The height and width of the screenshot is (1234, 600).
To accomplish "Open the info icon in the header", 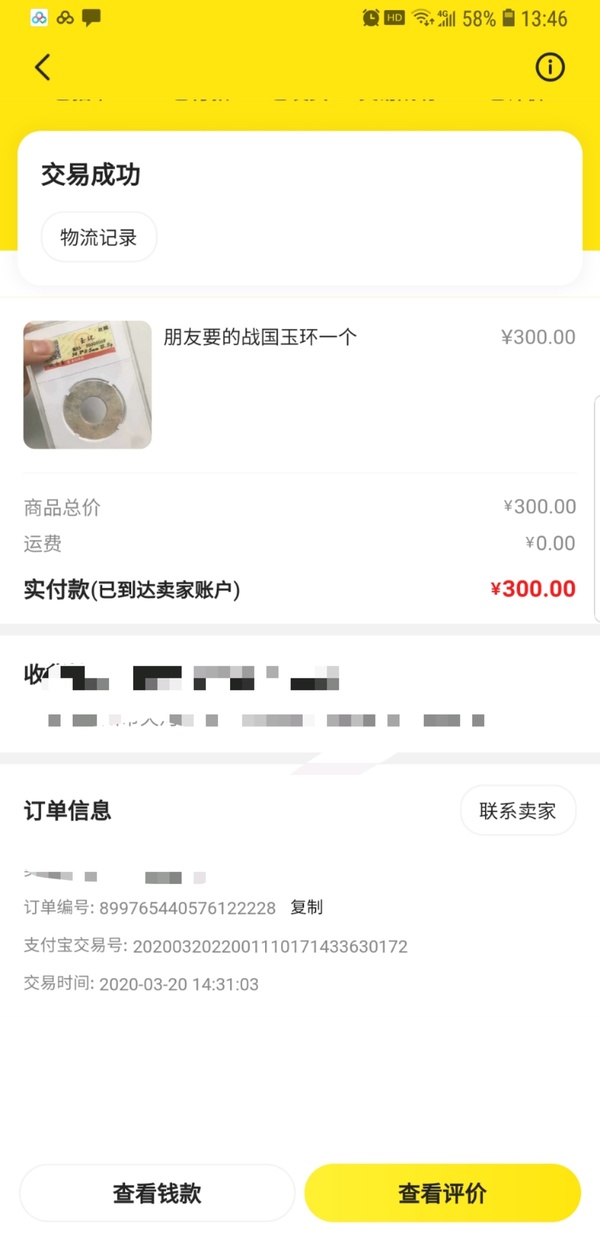I will (550, 67).
